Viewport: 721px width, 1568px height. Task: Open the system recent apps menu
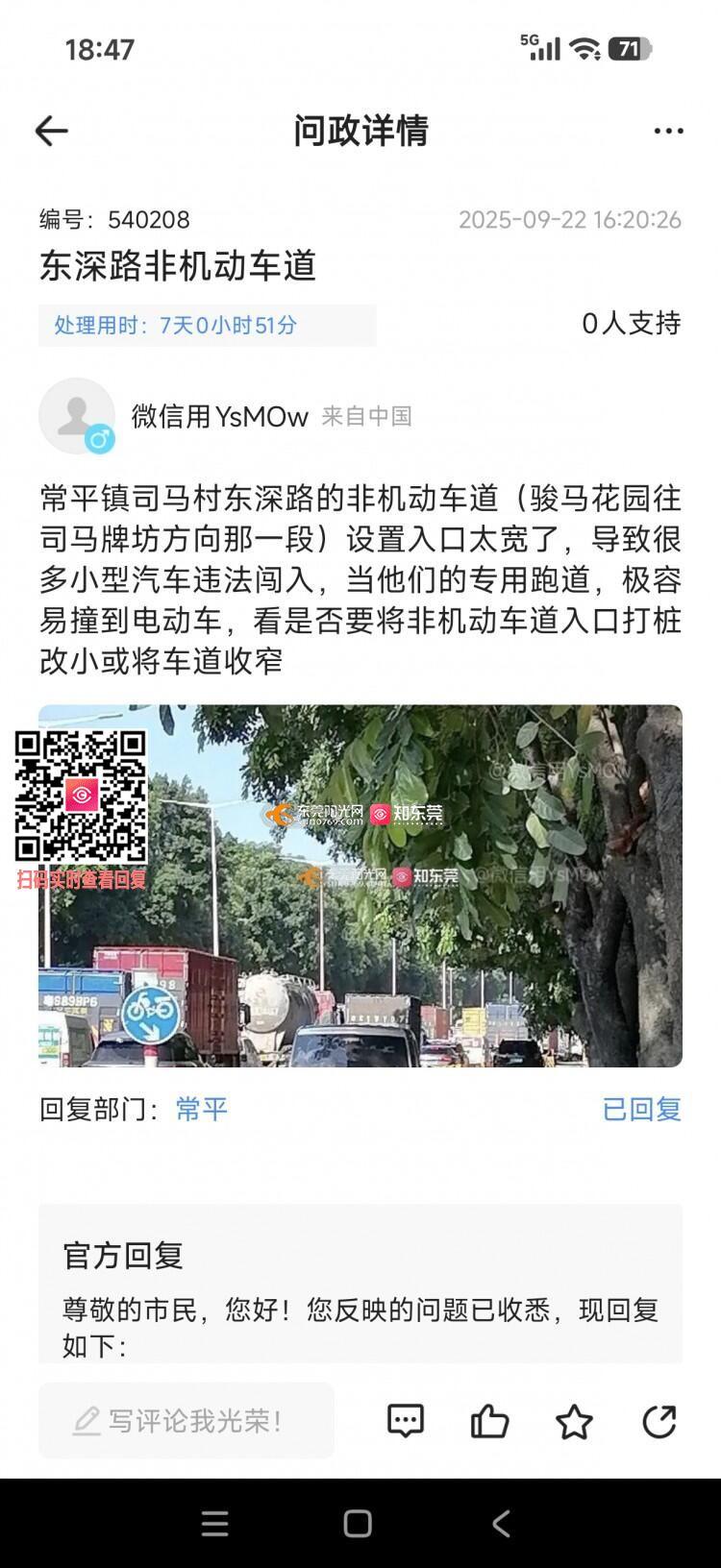coord(214,1523)
